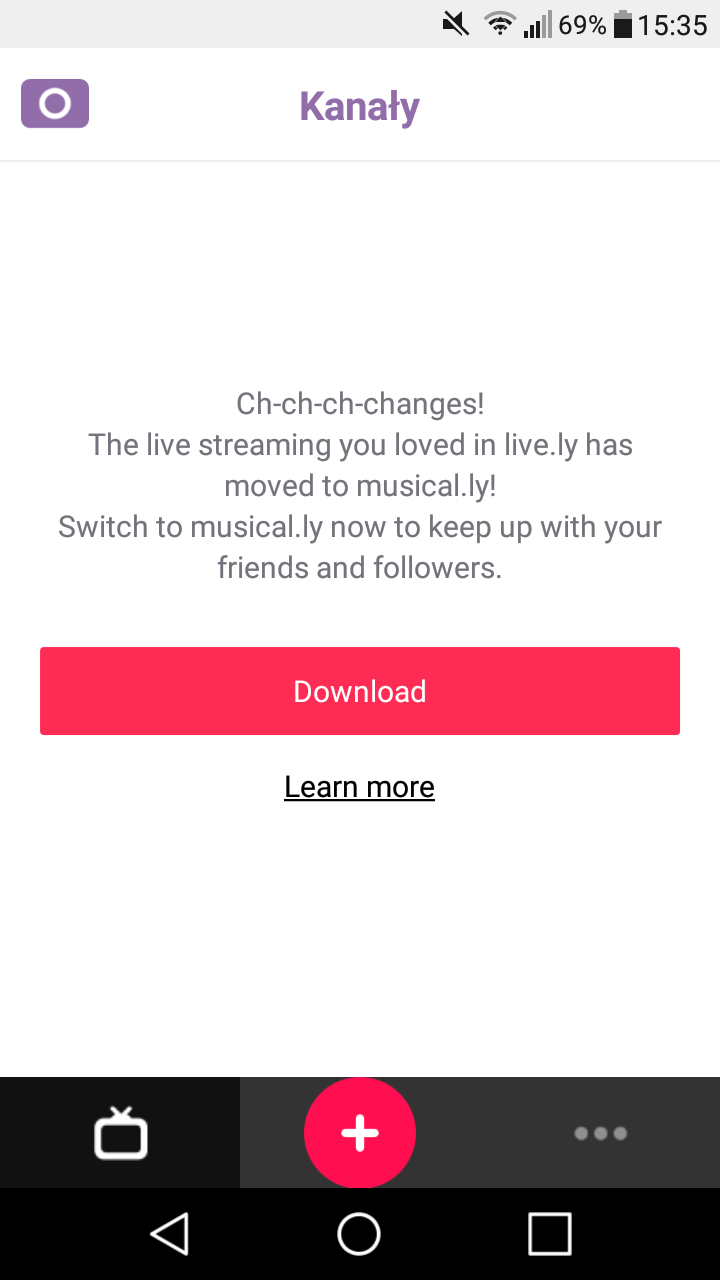Switch to the TV channels tab
Screen dimensions: 720x1280
[120, 1133]
